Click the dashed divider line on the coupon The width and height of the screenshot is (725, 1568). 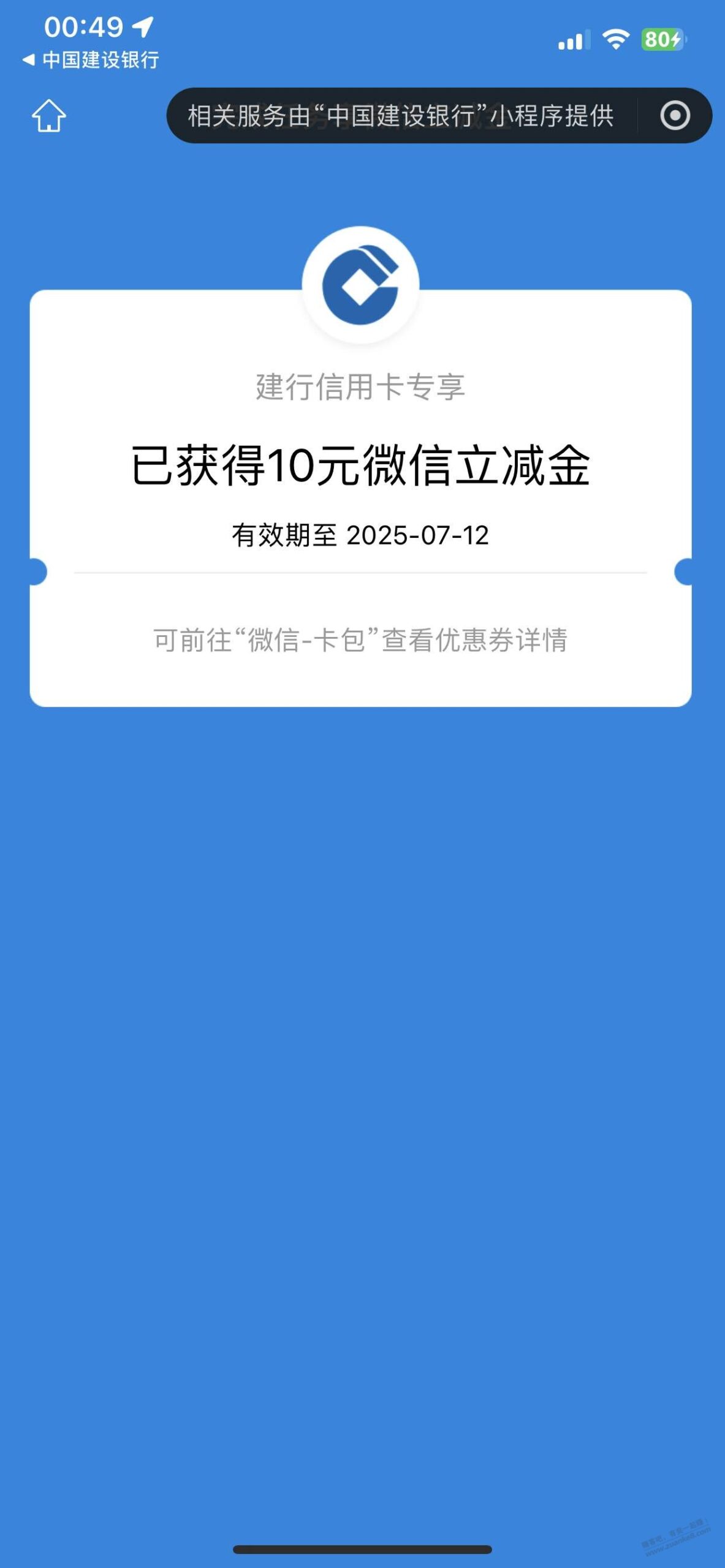[362, 573]
